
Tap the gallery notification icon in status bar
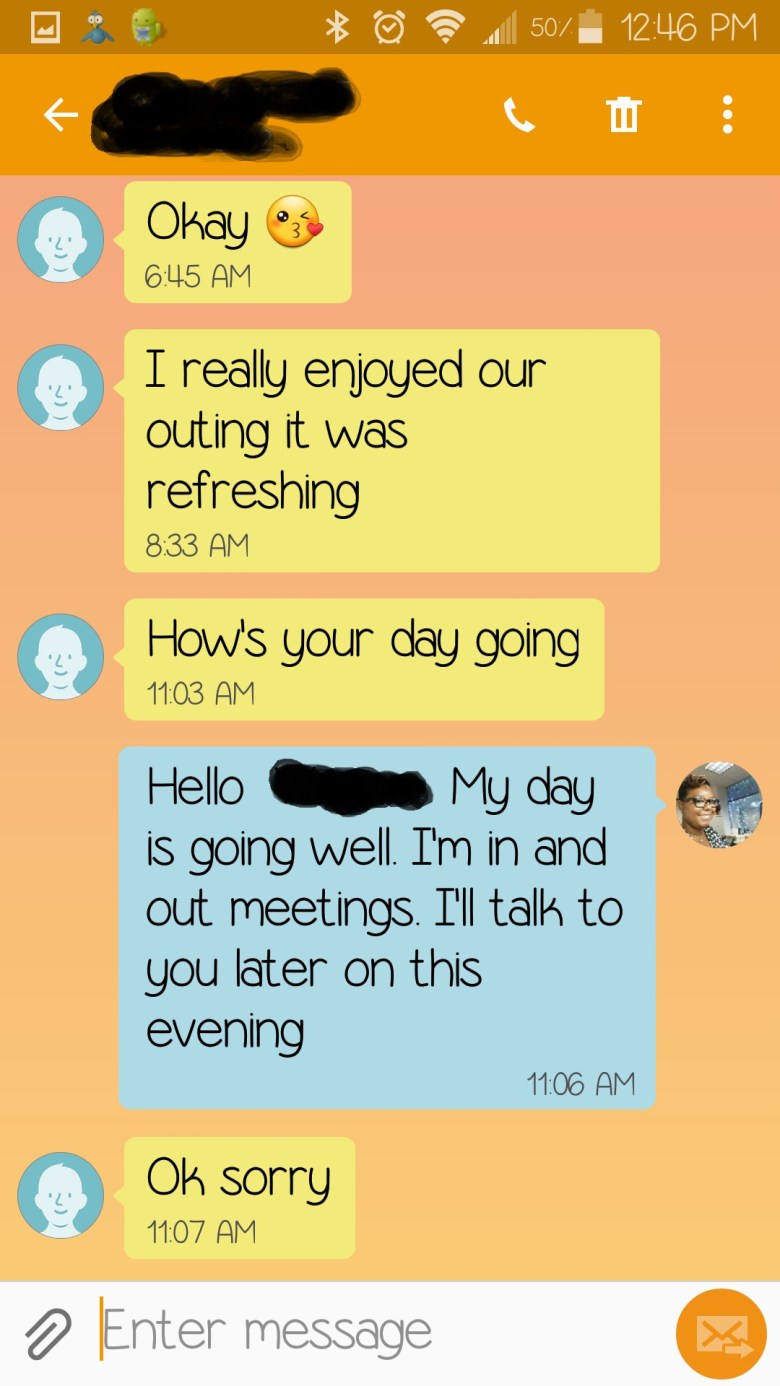[42, 25]
